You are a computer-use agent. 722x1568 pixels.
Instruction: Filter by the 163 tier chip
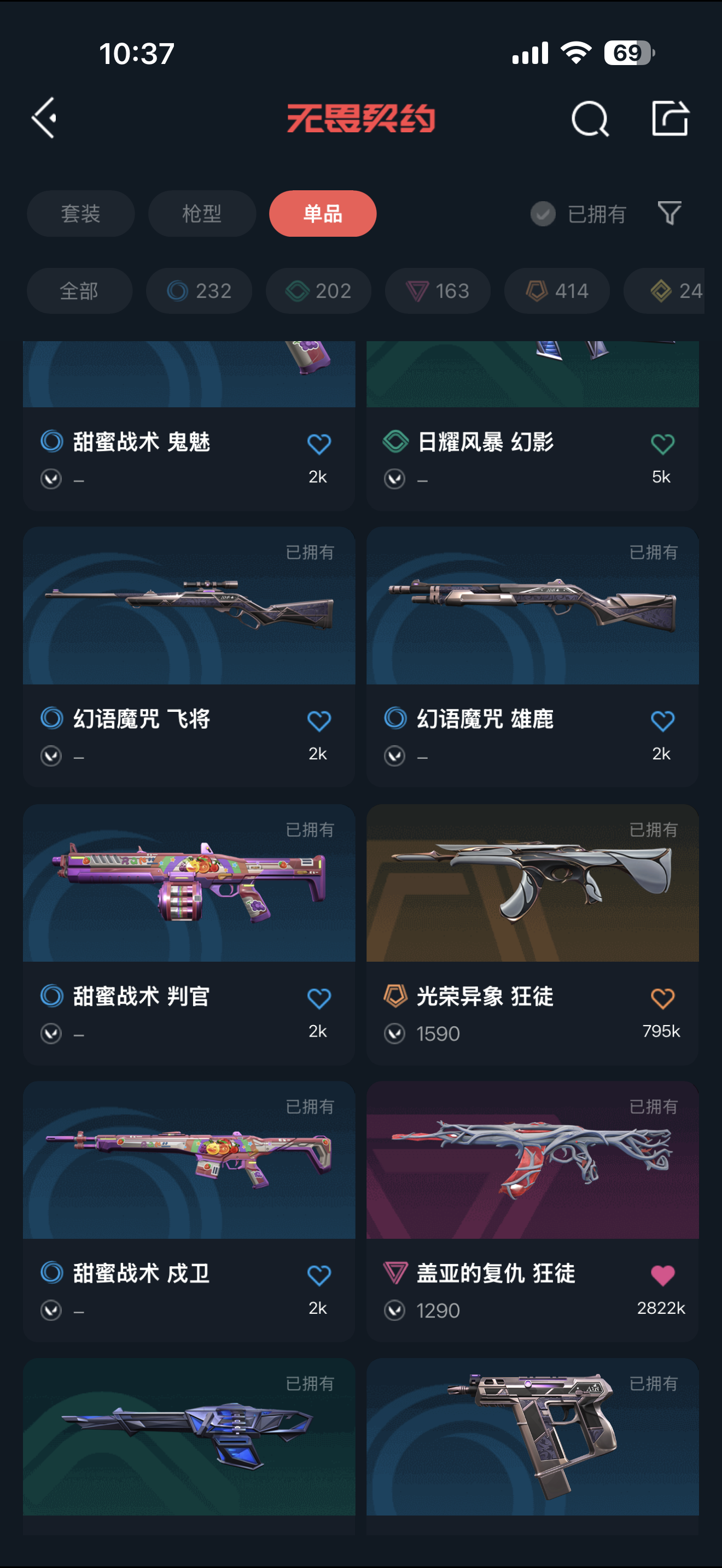(x=438, y=291)
